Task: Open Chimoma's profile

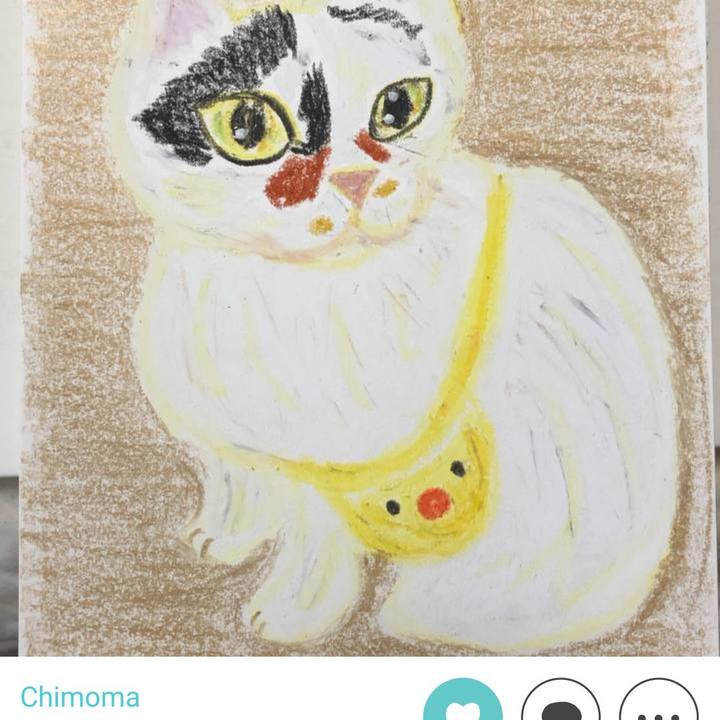Action: pos(80,697)
